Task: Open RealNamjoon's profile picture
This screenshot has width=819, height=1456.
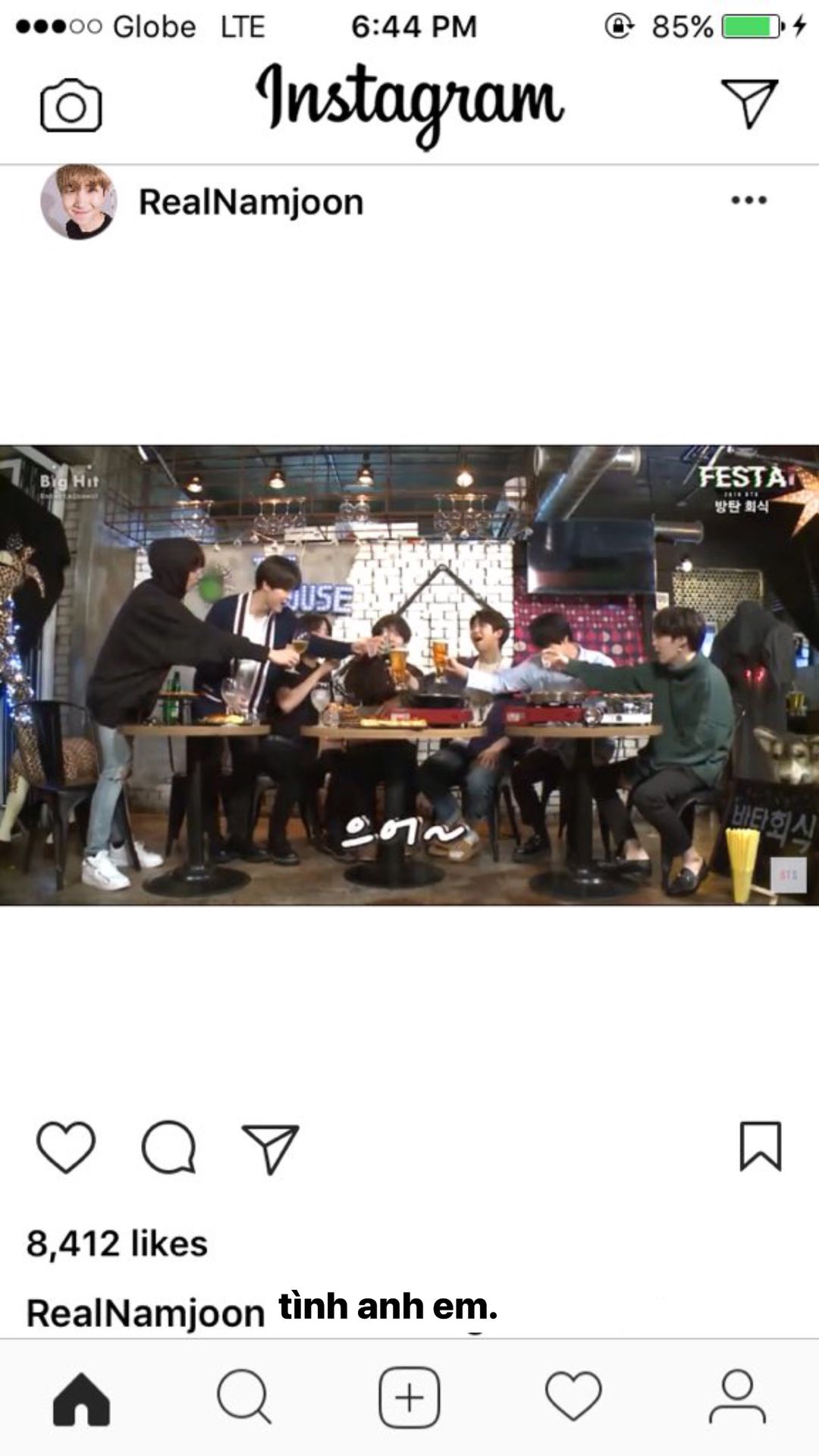Action: click(78, 201)
